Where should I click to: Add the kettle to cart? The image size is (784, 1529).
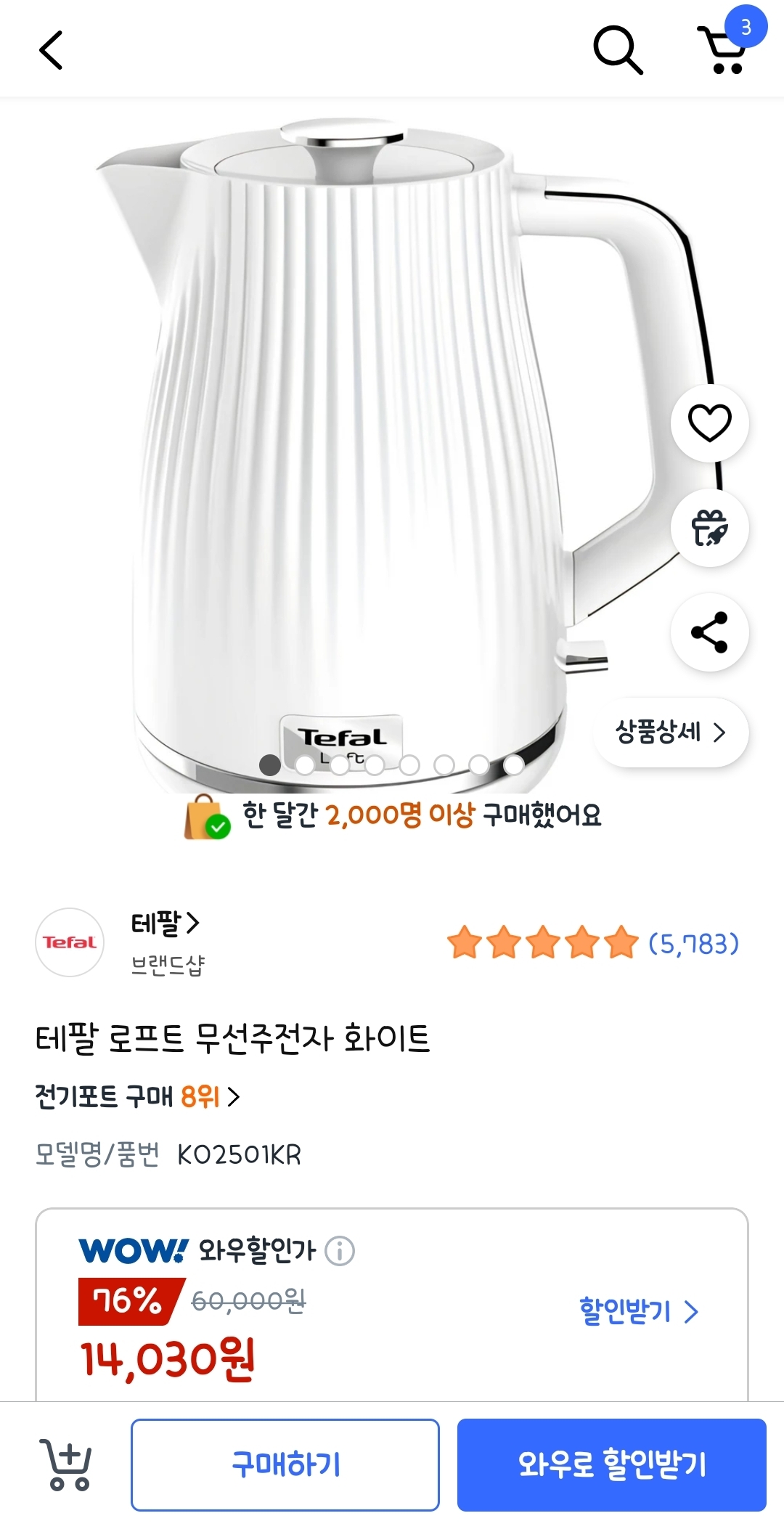(x=68, y=1465)
